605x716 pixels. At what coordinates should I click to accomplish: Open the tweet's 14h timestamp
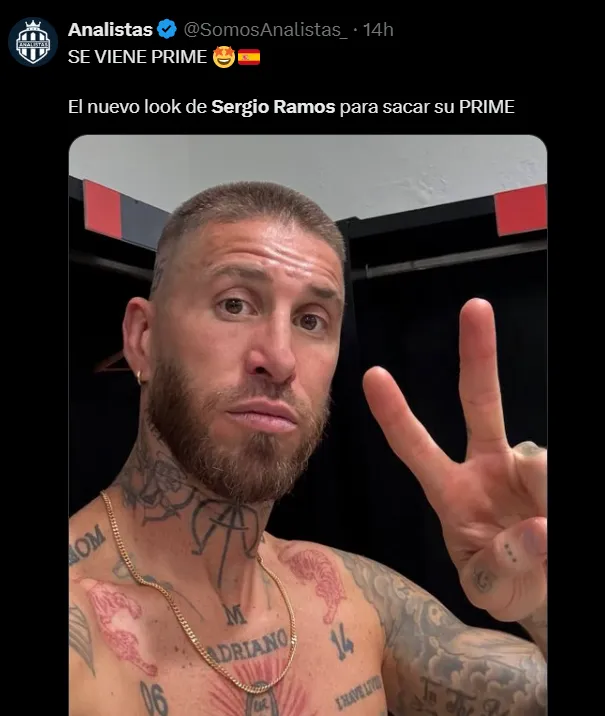[378, 30]
